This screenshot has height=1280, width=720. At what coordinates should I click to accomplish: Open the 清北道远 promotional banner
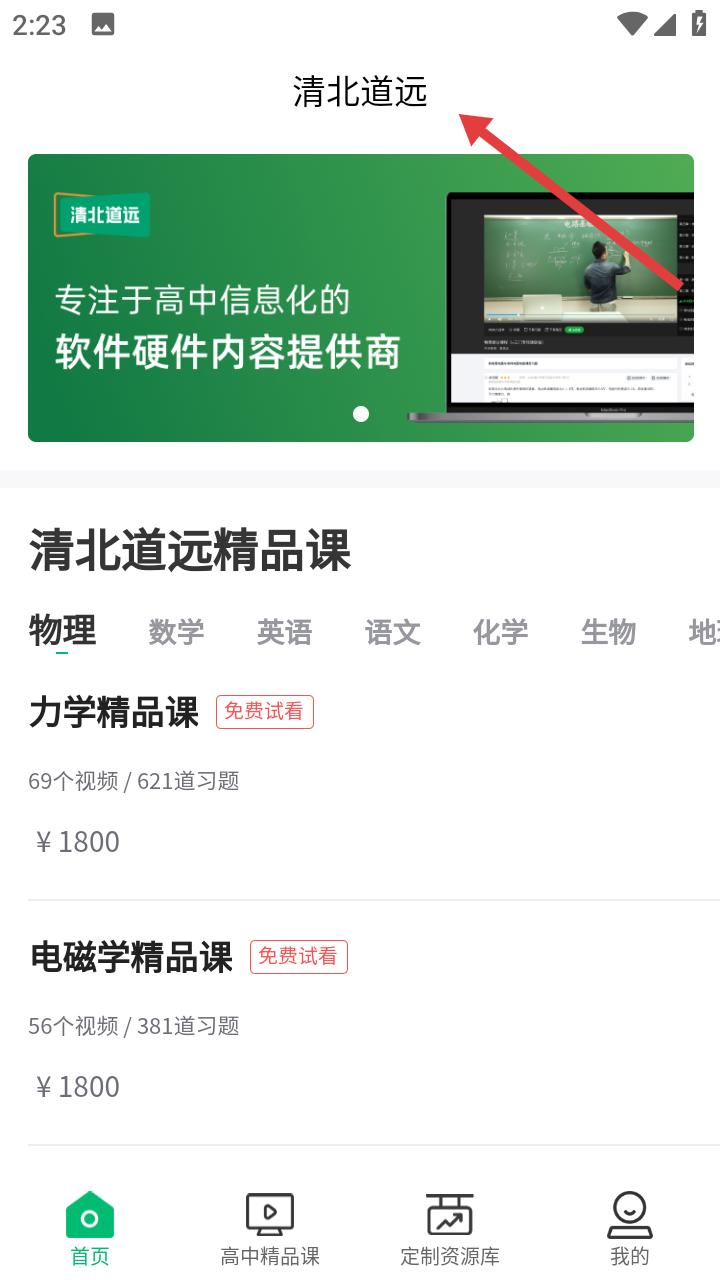click(360, 298)
